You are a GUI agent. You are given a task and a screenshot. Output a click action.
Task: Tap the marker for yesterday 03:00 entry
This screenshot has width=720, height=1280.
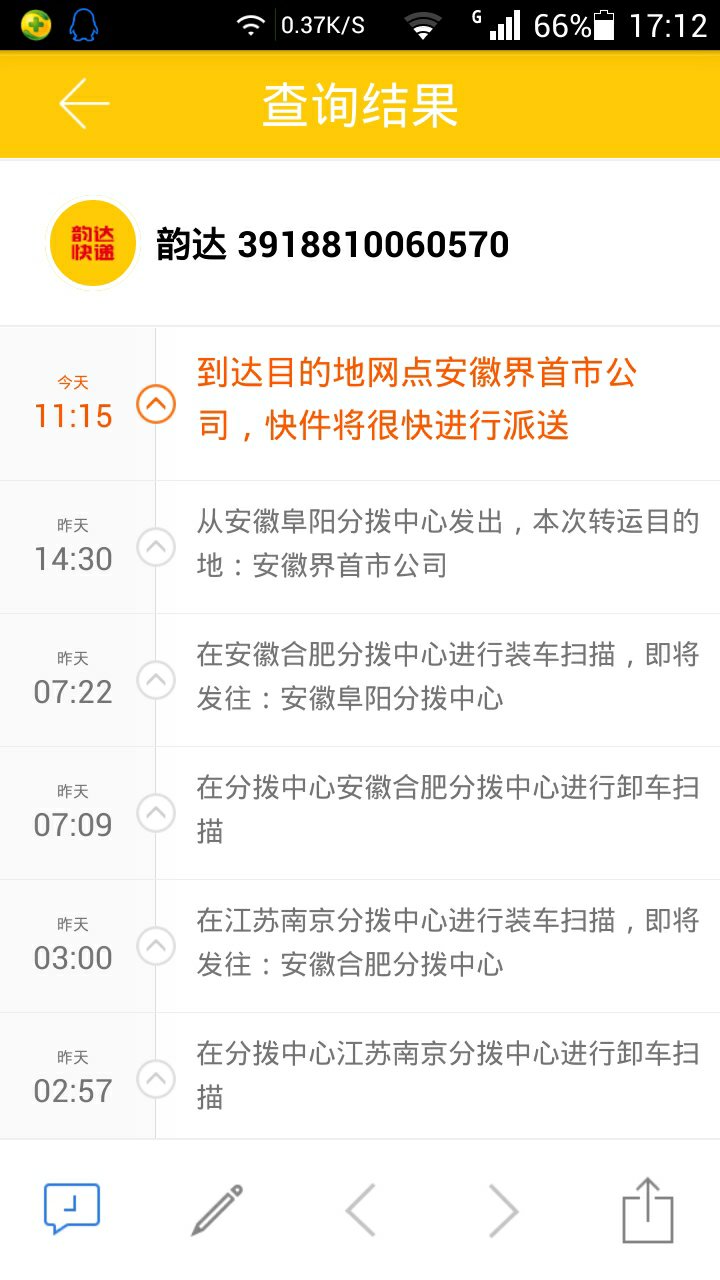pos(155,946)
